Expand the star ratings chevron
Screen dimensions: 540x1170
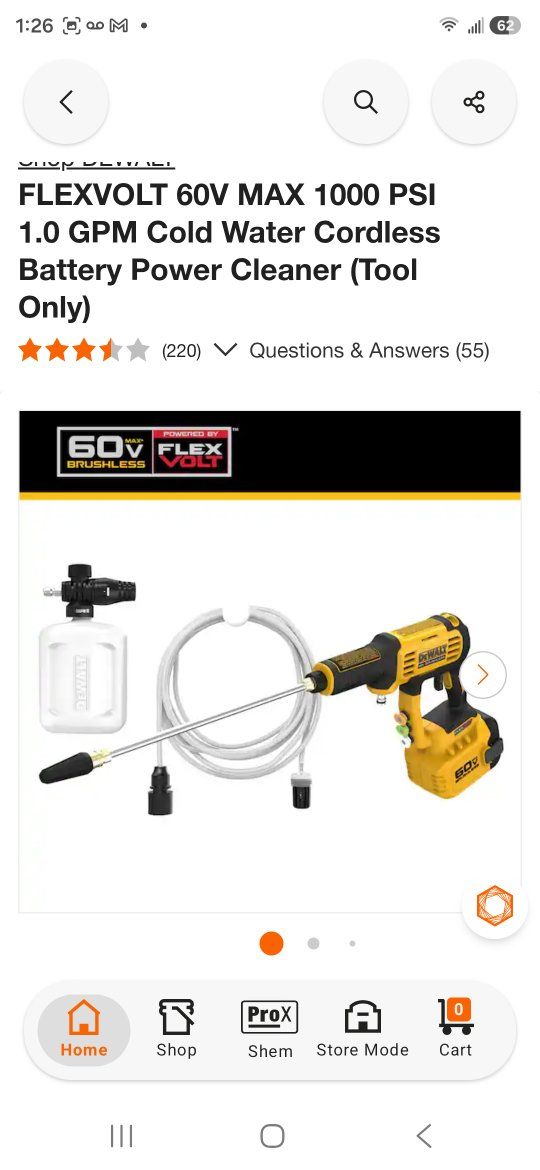[x=225, y=350]
